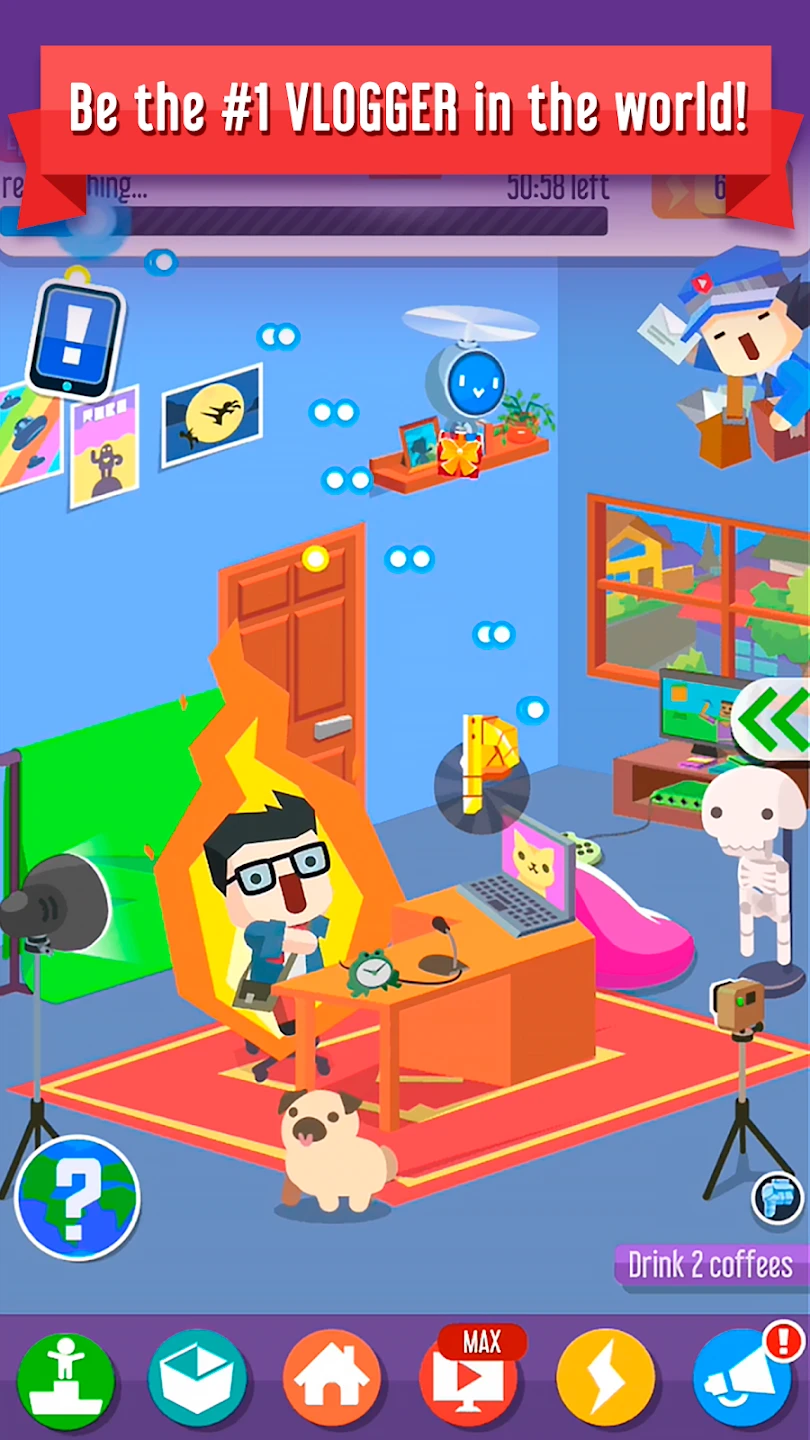Tap the small fist icon above quest
Viewport: 810px width, 1440px height.
click(x=777, y=1197)
